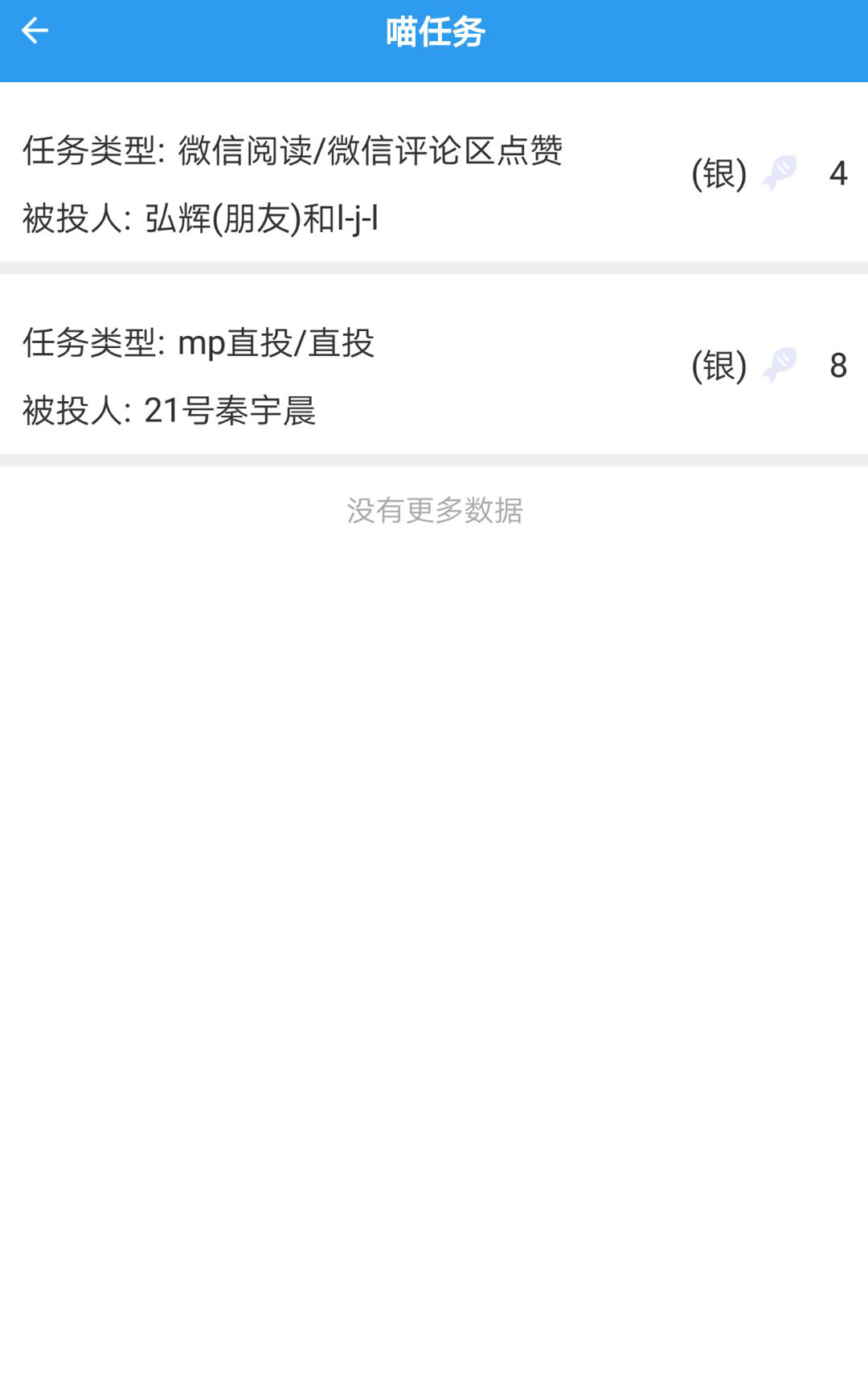Tap the reward number 8 on the second task
Image resolution: width=868 pixels, height=1397 pixels.
pyautogui.click(x=838, y=366)
